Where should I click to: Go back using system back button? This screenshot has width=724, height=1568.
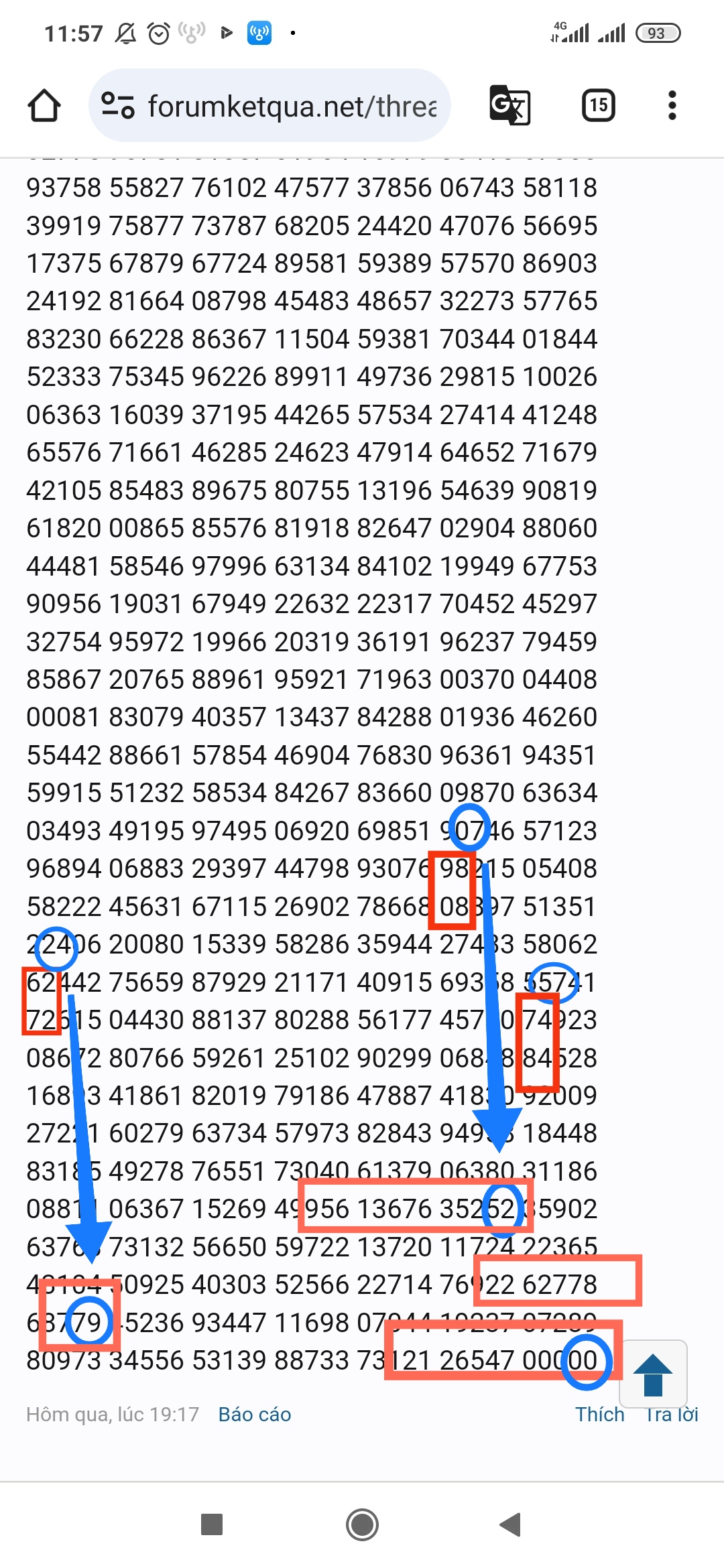point(511,1524)
